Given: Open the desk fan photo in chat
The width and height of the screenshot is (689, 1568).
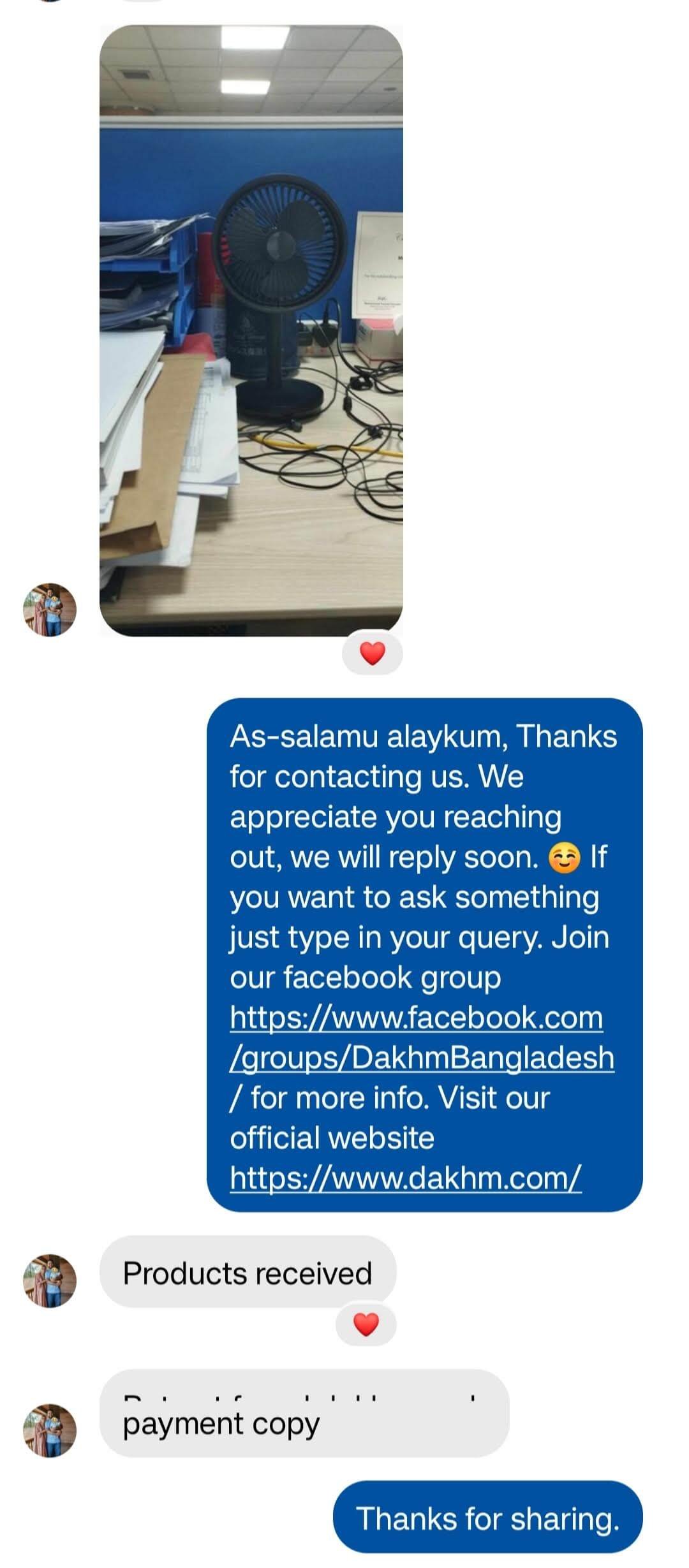Looking at the screenshot, I should [x=251, y=330].
